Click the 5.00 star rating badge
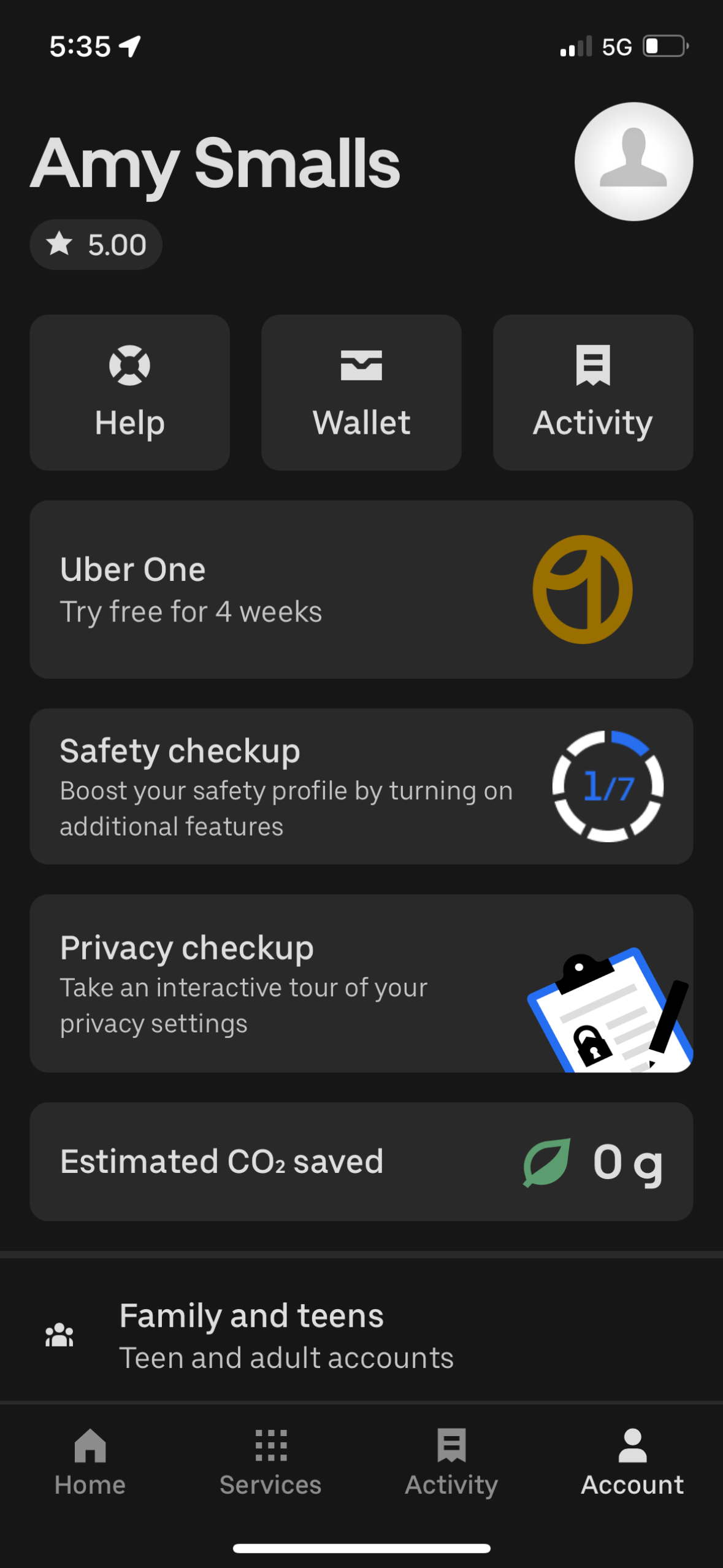The width and height of the screenshot is (723, 1568). pos(96,244)
